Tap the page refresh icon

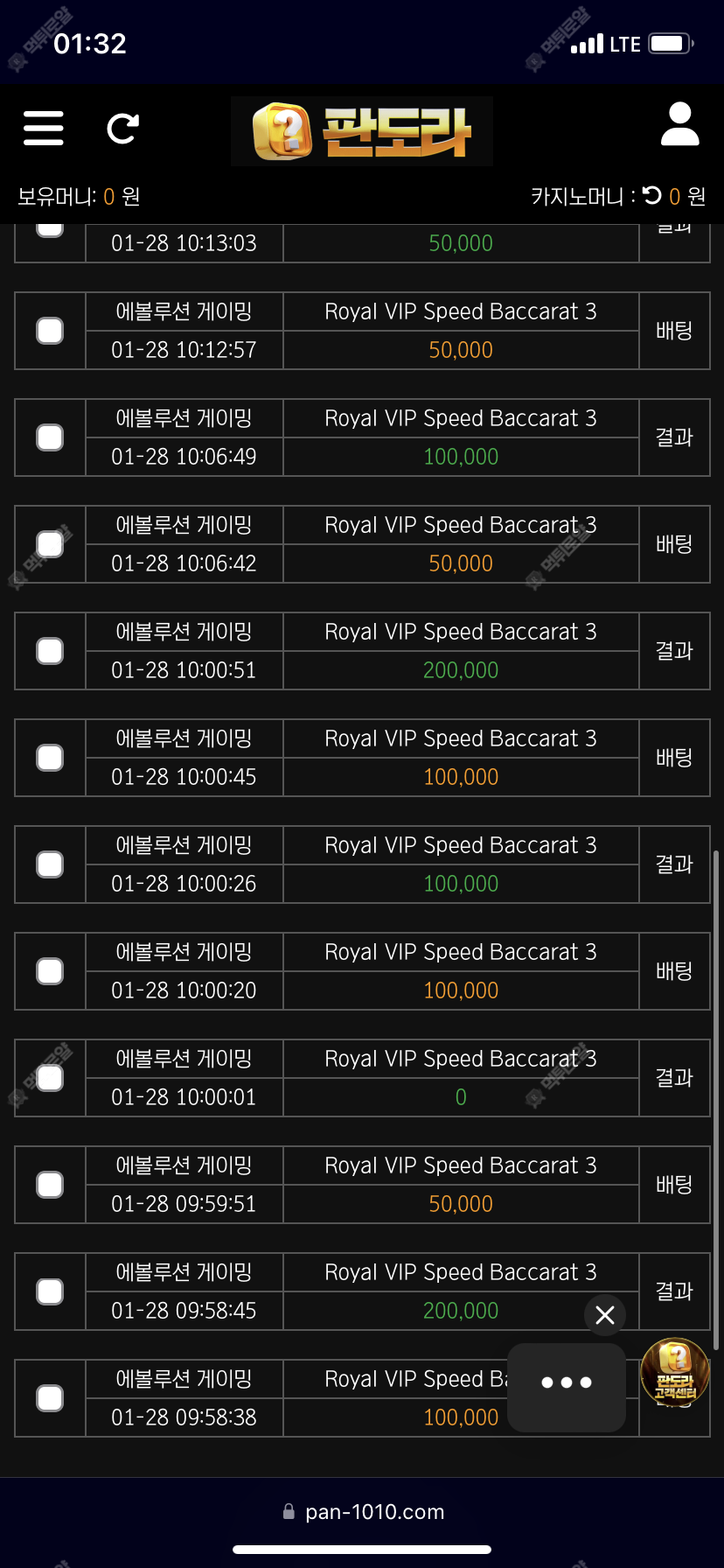(122, 129)
